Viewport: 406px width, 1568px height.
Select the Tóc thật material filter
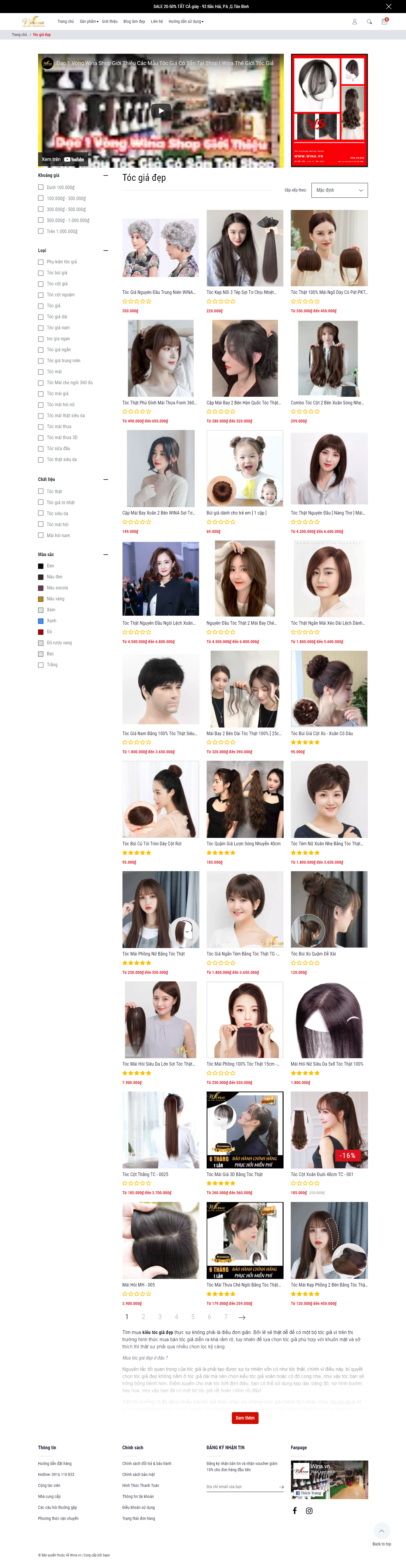coord(41,491)
